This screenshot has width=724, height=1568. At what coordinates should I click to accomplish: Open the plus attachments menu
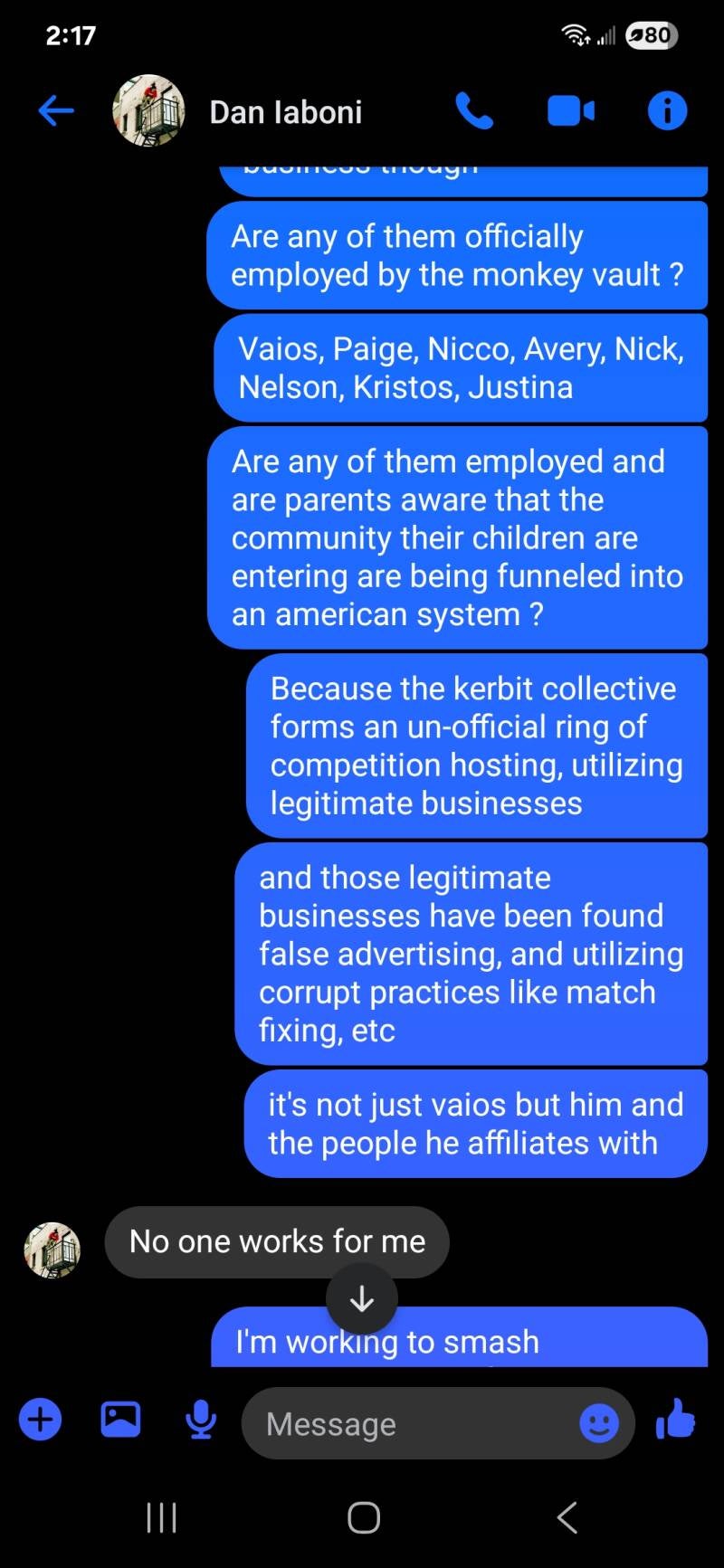[x=41, y=1420]
